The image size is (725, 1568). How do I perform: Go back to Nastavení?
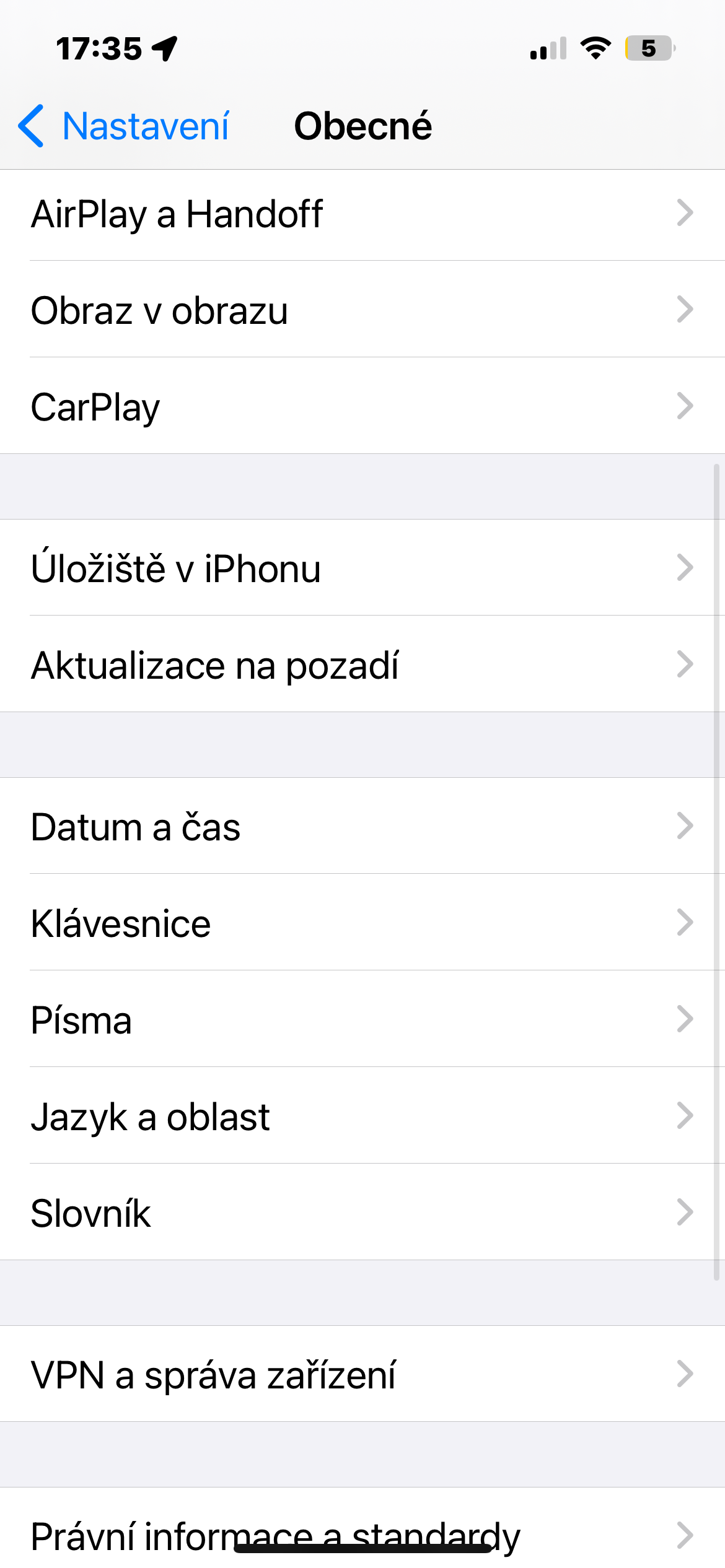click(124, 126)
